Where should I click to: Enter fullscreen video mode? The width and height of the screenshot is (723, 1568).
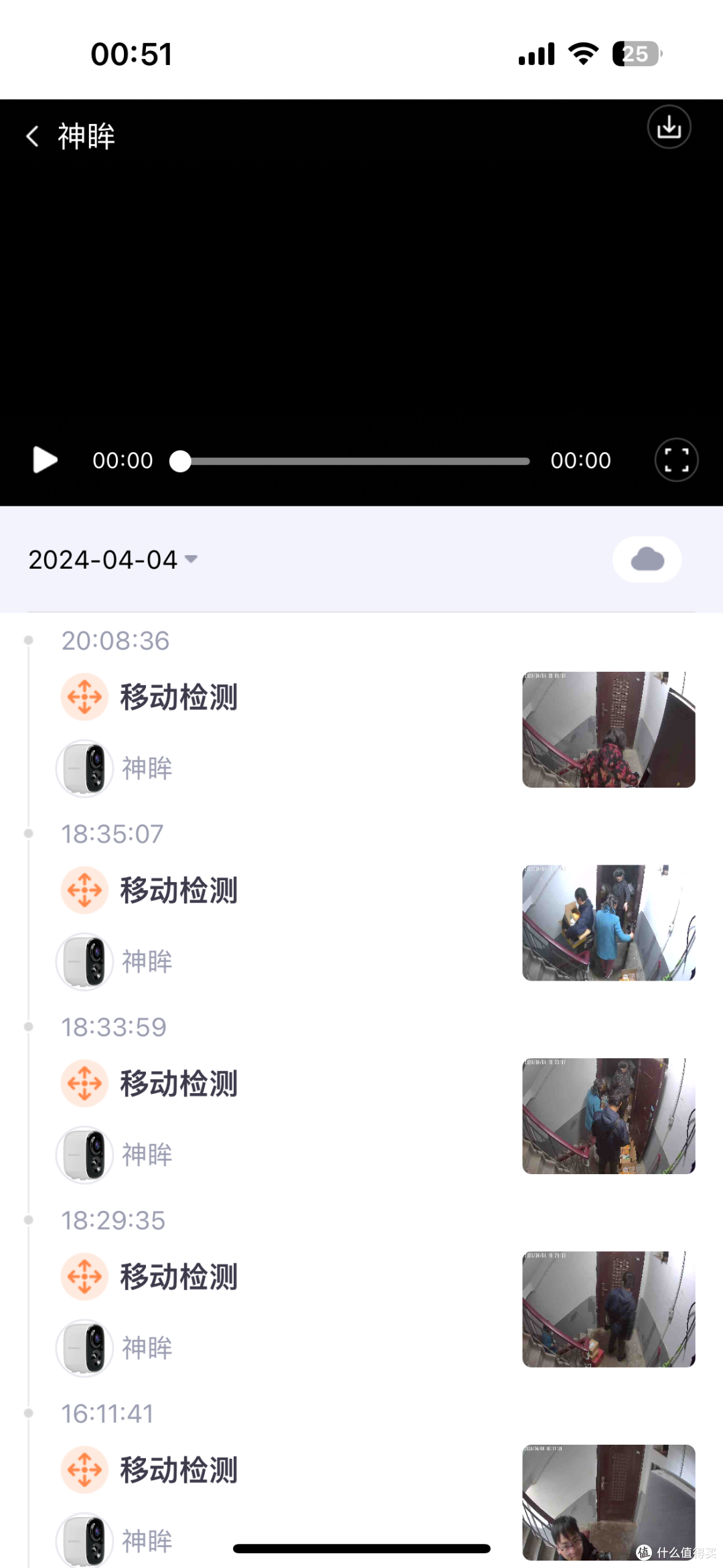point(676,460)
